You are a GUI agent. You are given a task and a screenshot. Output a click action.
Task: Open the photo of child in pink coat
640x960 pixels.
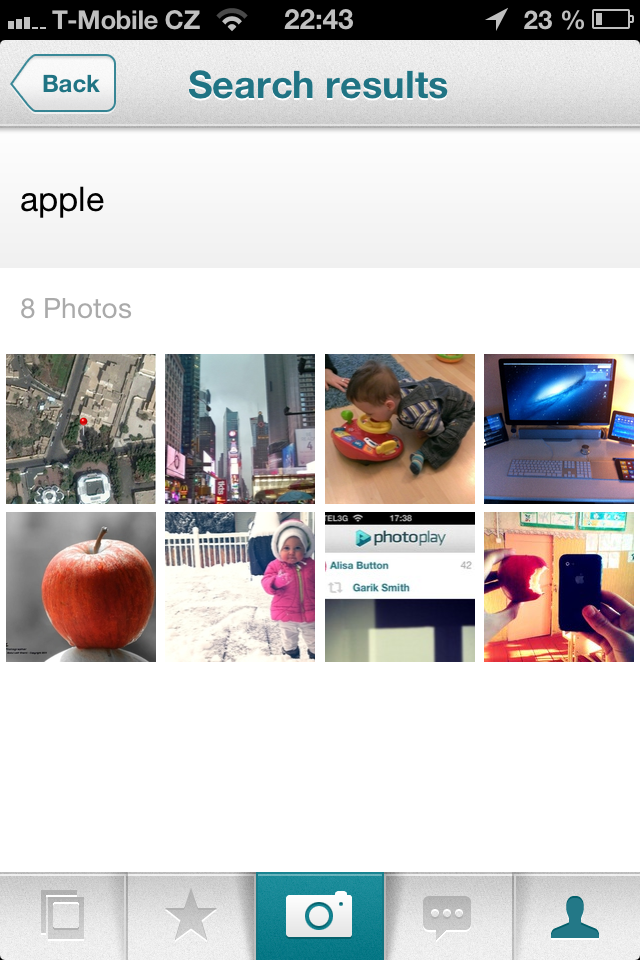(240, 587)
